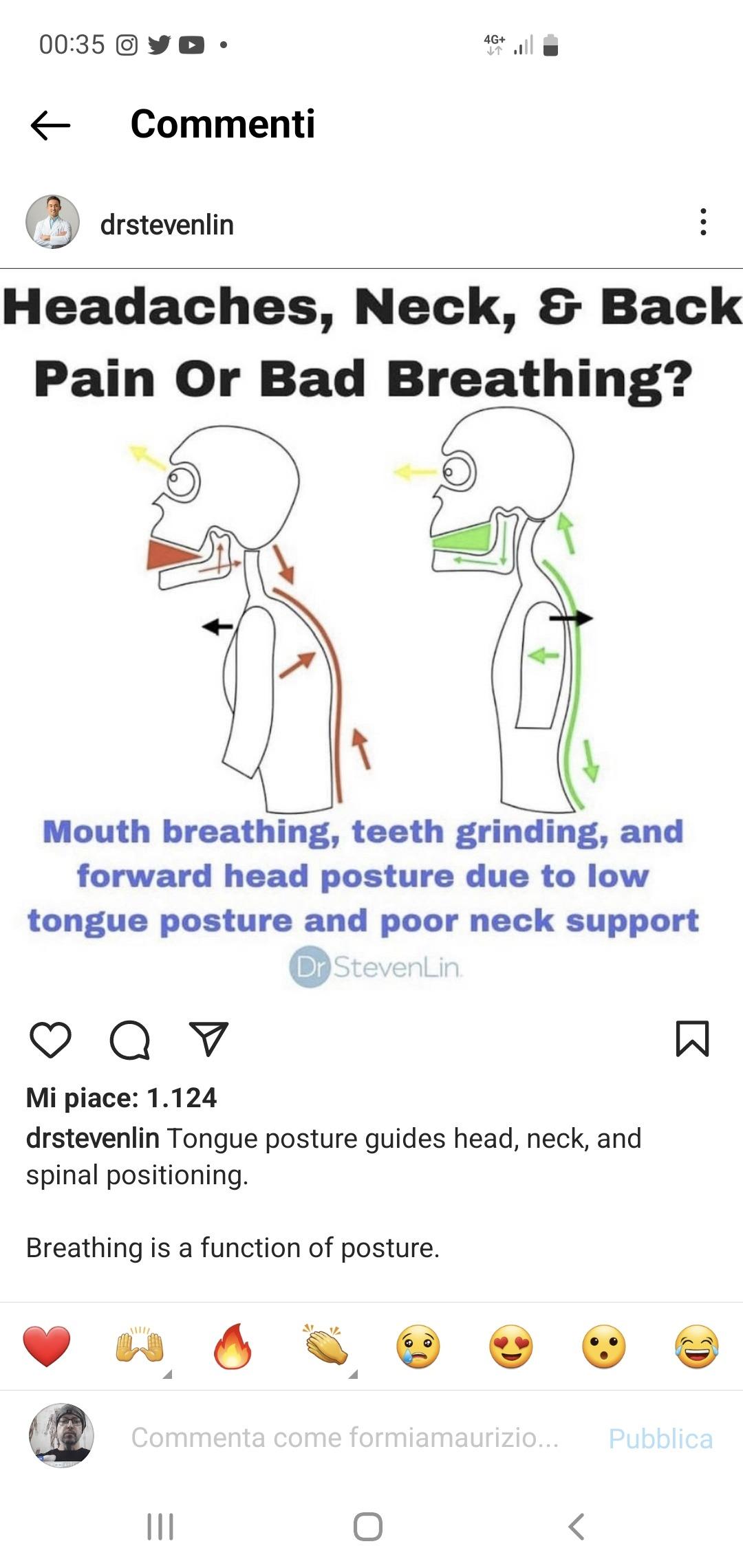Go back from the Commenti screen
This screenshot has width=743, height=1568.
click(x=50, y=125)
